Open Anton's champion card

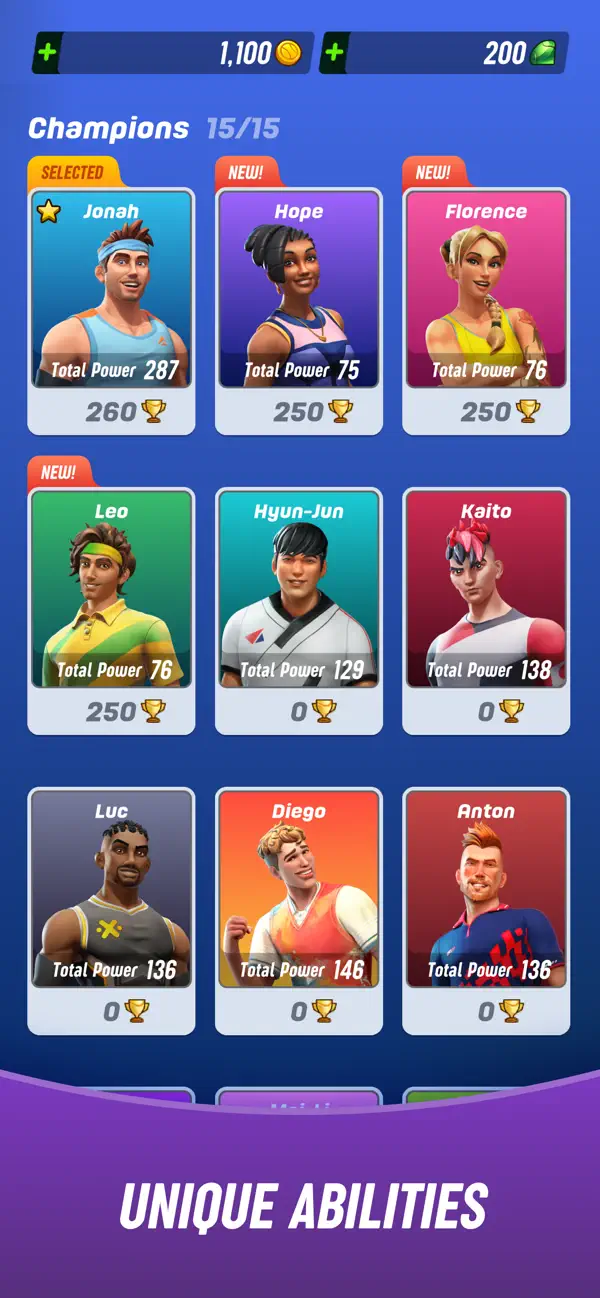[486, 911]
